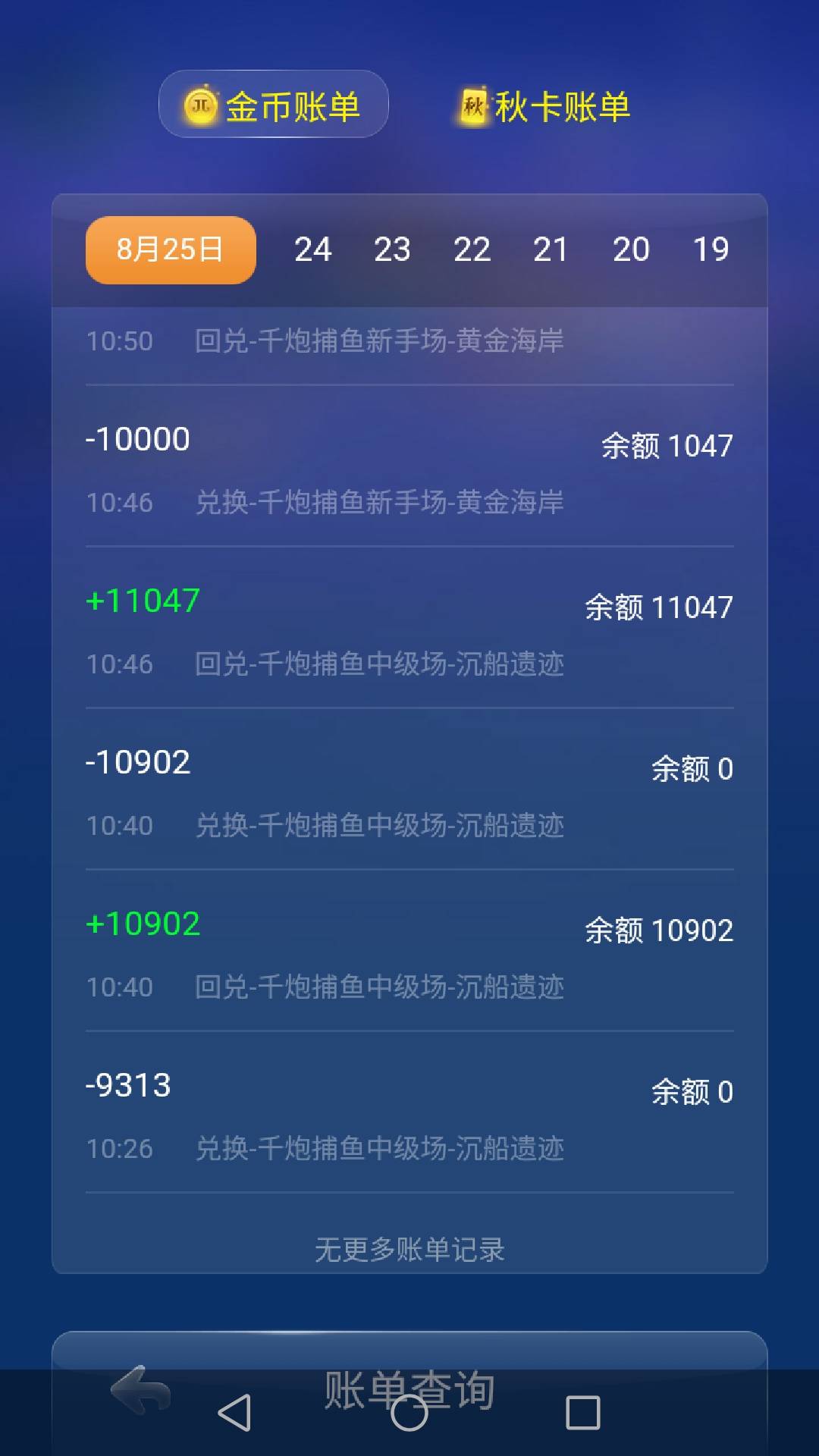
Task: Click the gold coin icon beside 金币账单
Action: 200,107
